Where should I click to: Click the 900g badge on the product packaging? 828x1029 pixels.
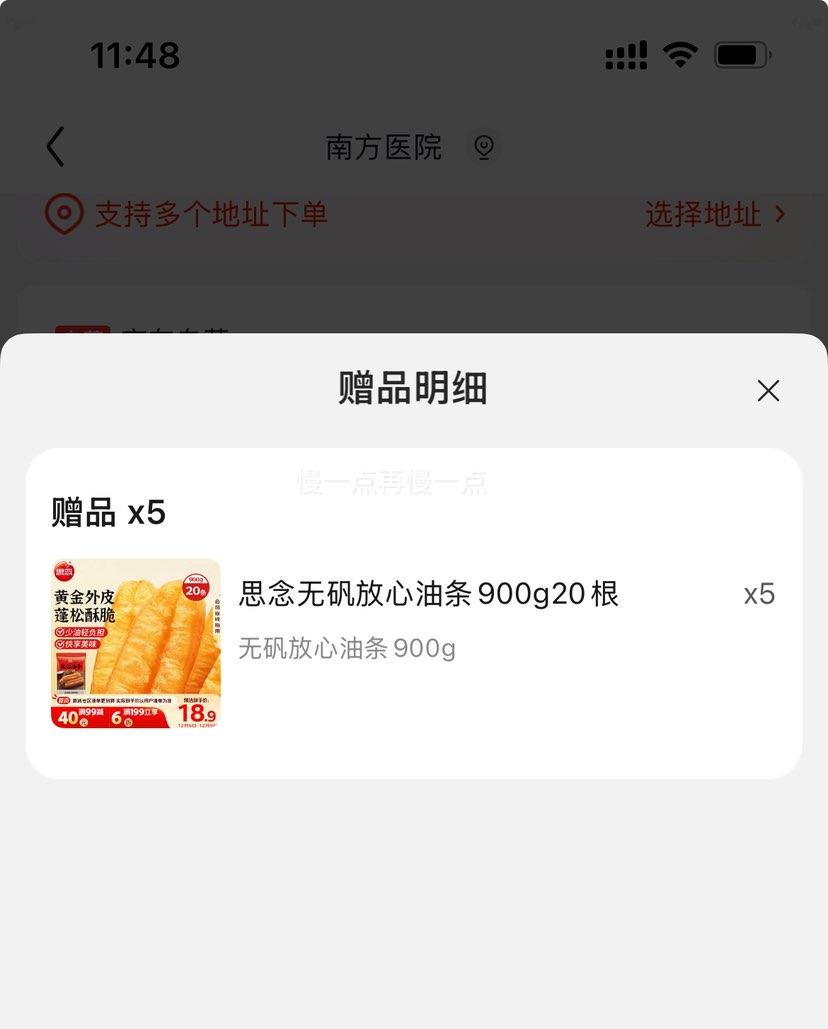point(196,580)
